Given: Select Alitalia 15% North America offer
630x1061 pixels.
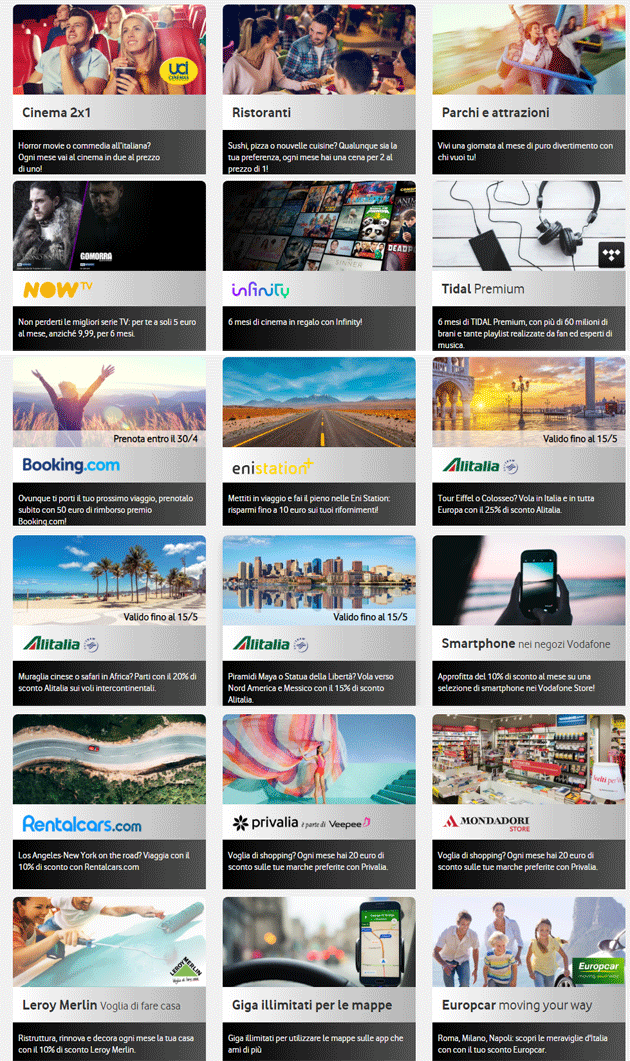Looking at the screenshot, I should (319, 620).
